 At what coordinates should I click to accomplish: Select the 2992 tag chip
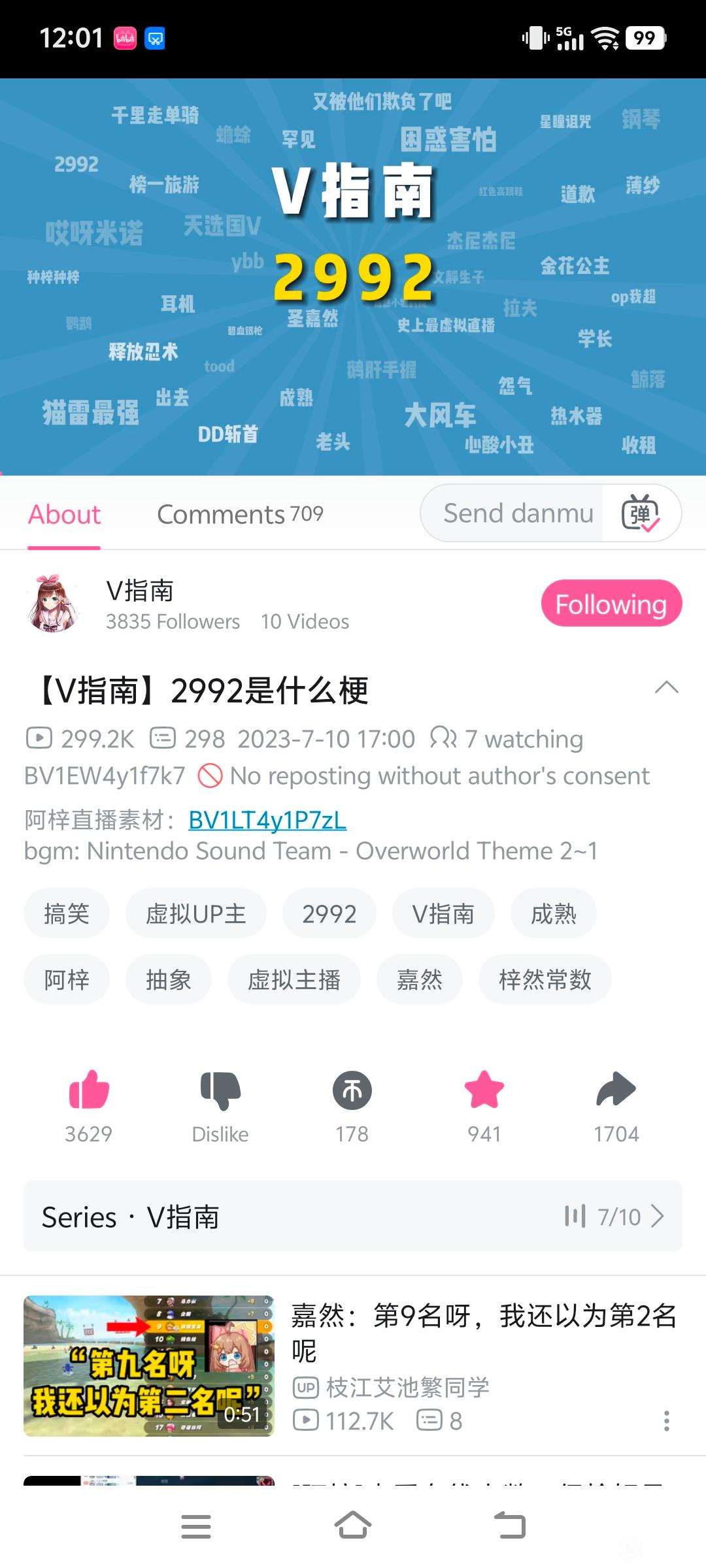pyautogui.click(x=329, y=913)
